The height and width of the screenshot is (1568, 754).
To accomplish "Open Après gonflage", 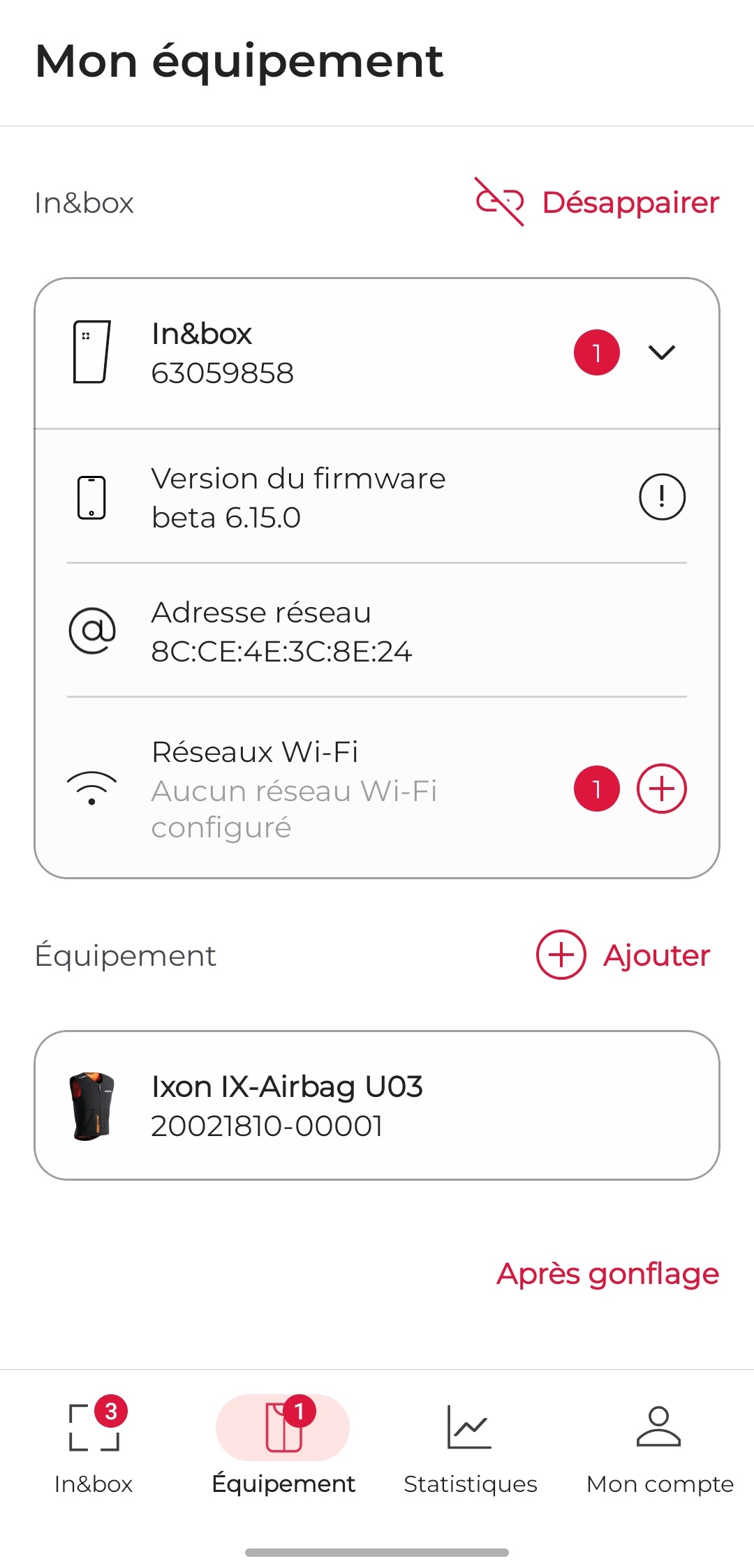I will [x=607, y=1274].
